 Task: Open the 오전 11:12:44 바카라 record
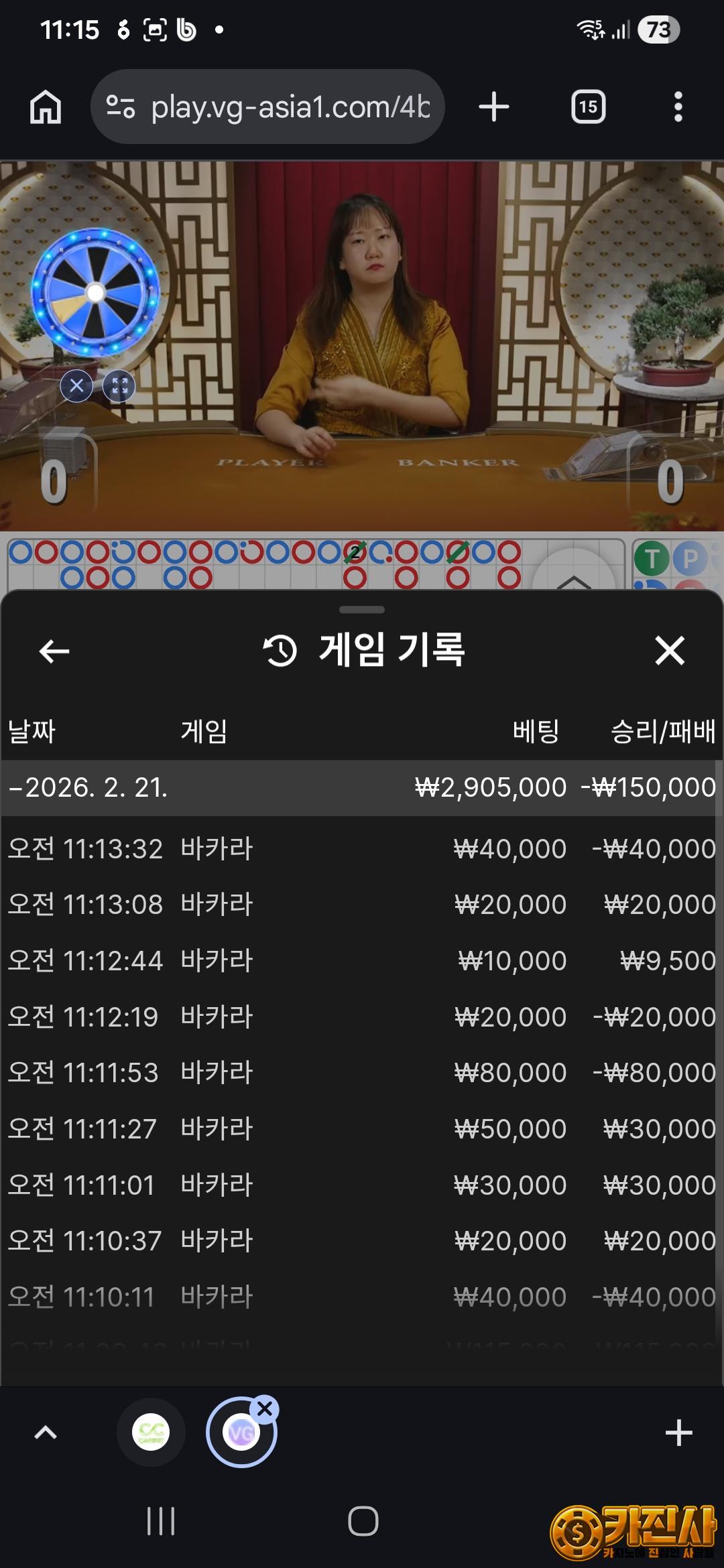[x=362, y=961]
